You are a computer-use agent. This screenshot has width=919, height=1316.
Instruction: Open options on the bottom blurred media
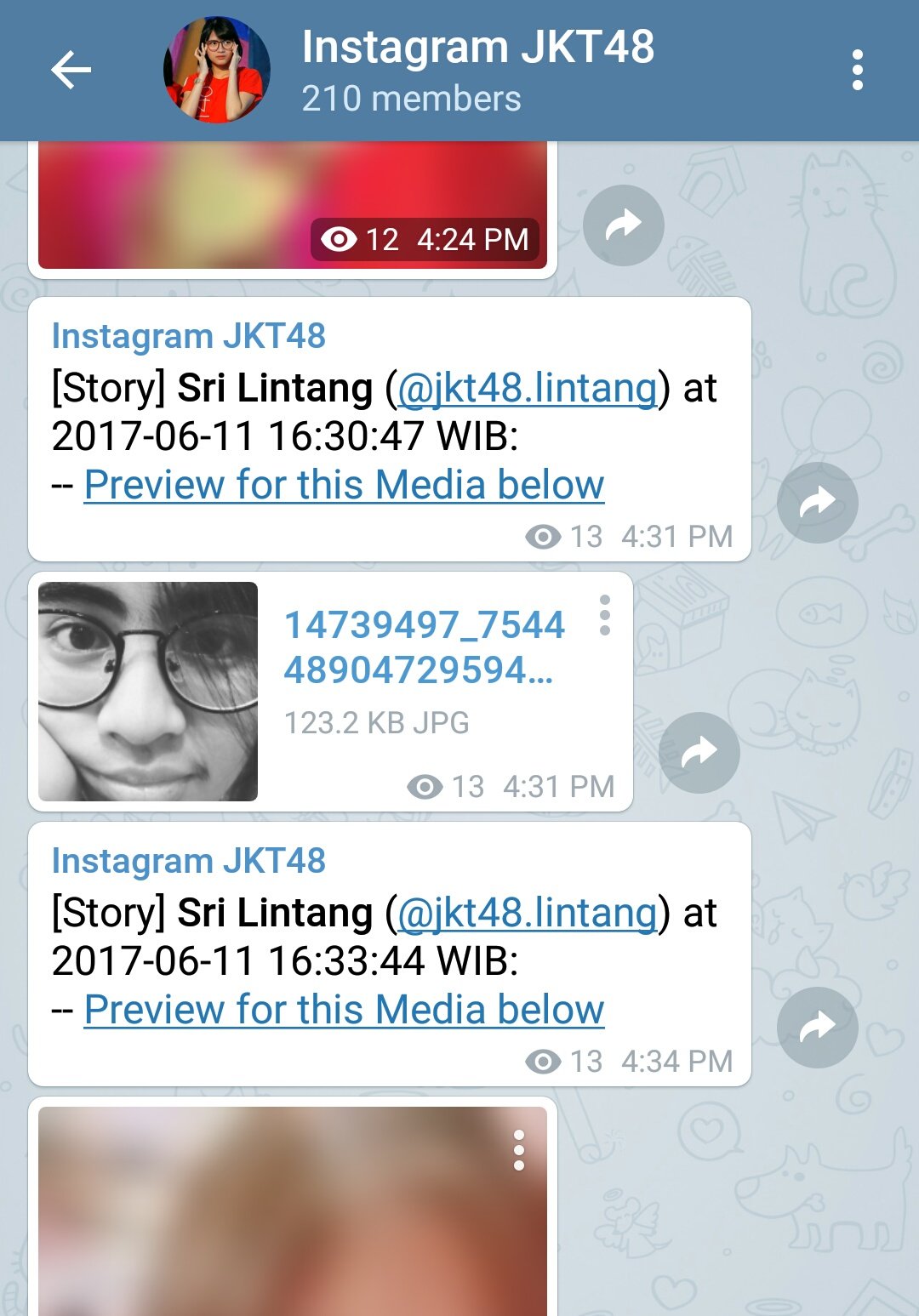pos(518,1150)
